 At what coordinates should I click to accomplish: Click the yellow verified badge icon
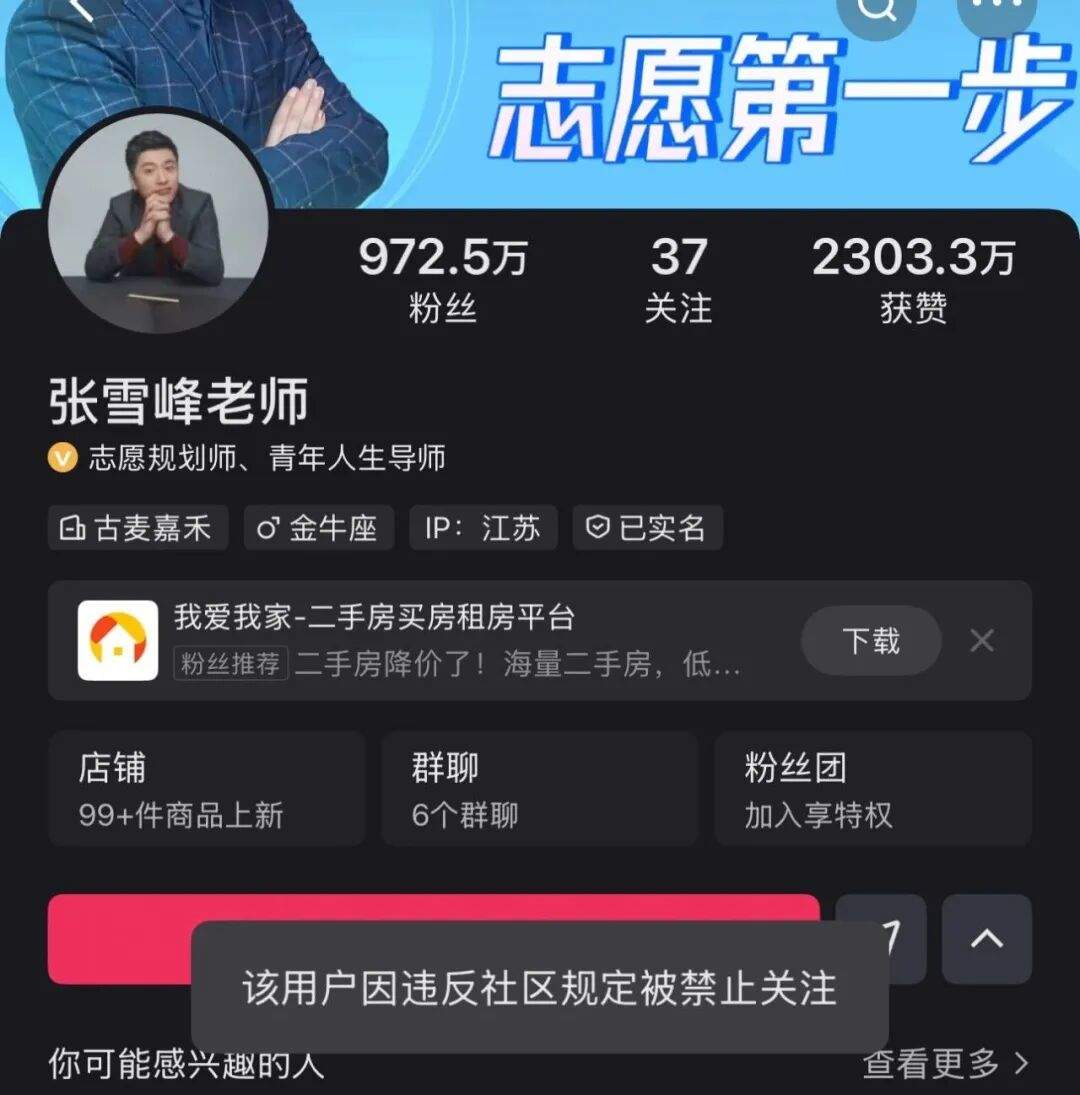click(63, 458)
